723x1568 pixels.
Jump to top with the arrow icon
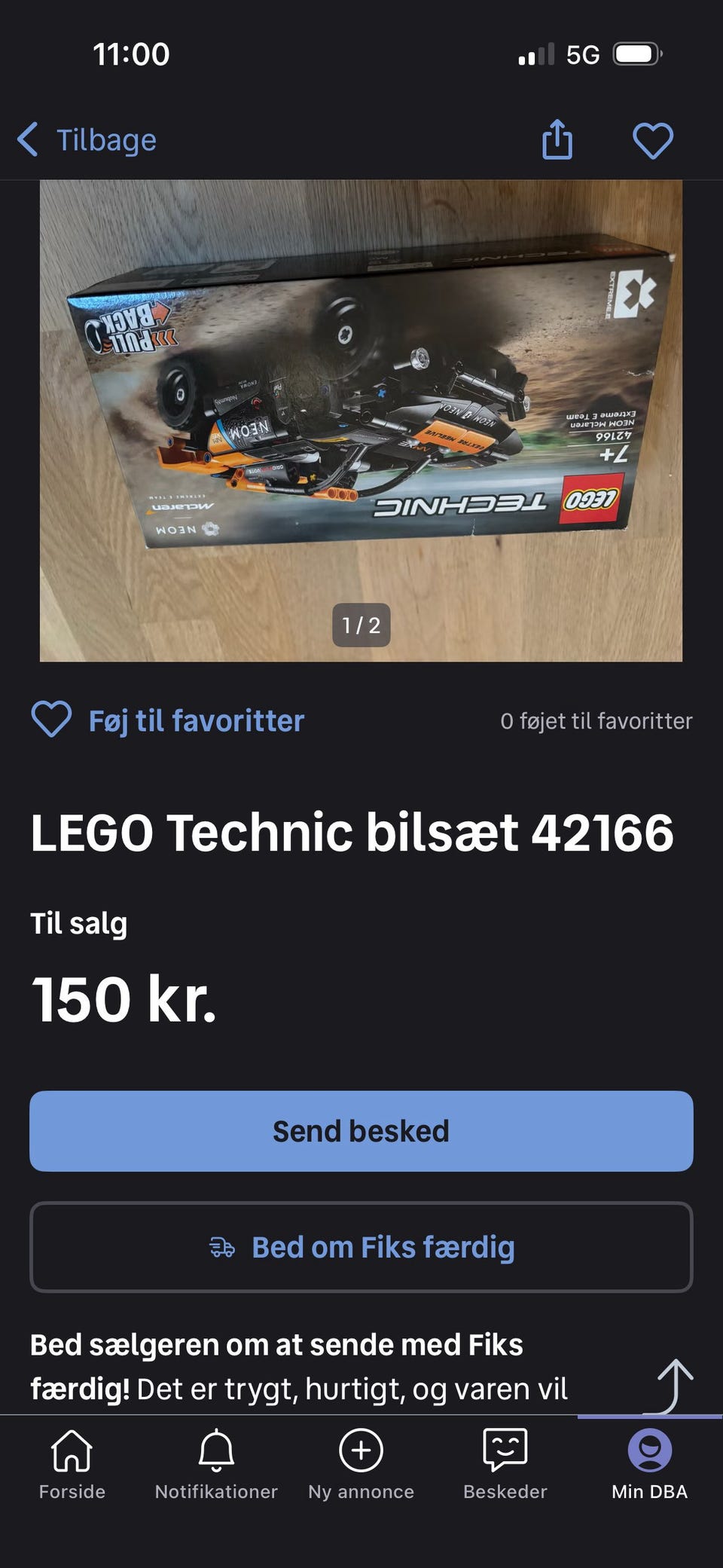point(673,1385)
